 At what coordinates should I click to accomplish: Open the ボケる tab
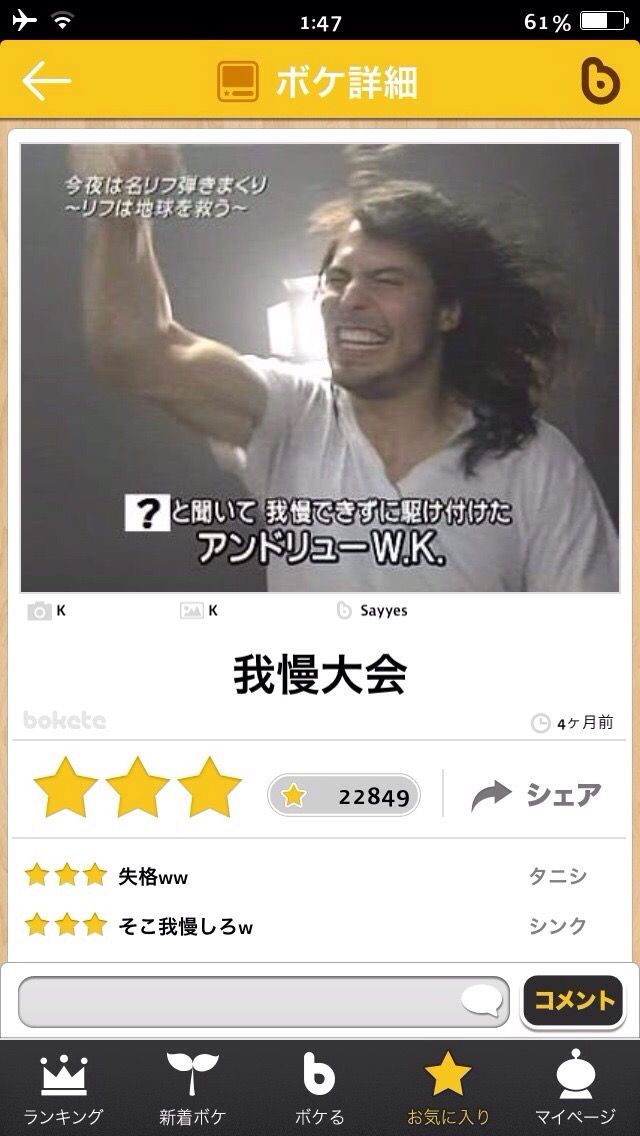[x=320, y=1090]
